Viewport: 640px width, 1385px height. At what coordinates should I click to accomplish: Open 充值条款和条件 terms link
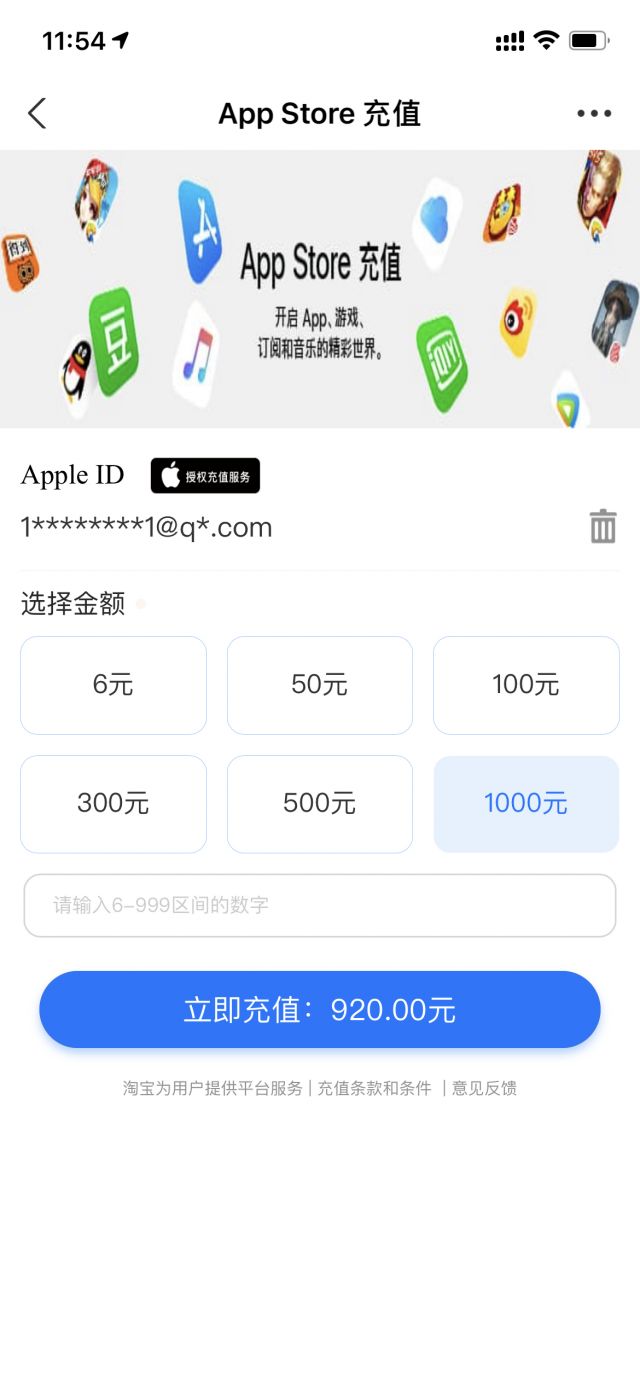pos(374,1088)
